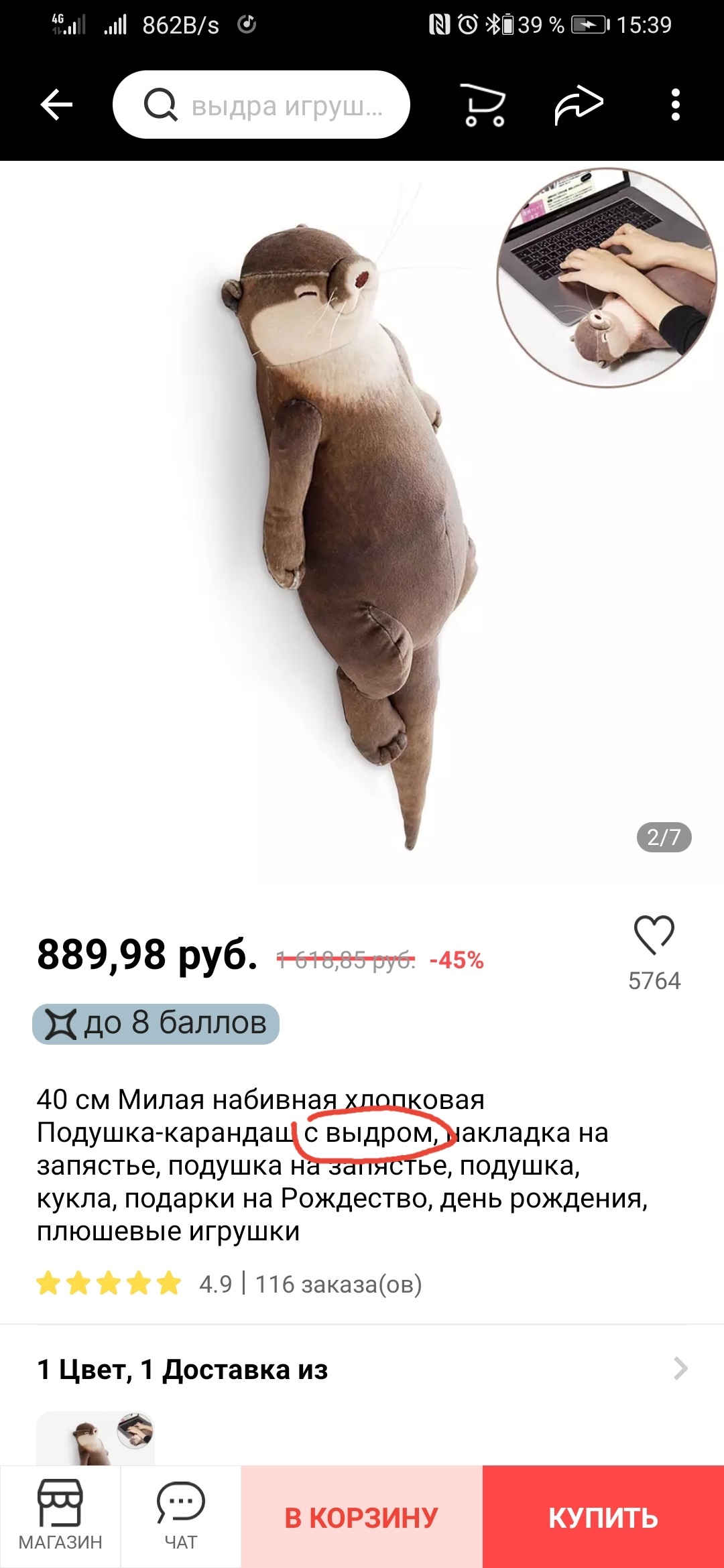
Task: Add item with В КОРЗИНУ
Action: [362, 1516]
